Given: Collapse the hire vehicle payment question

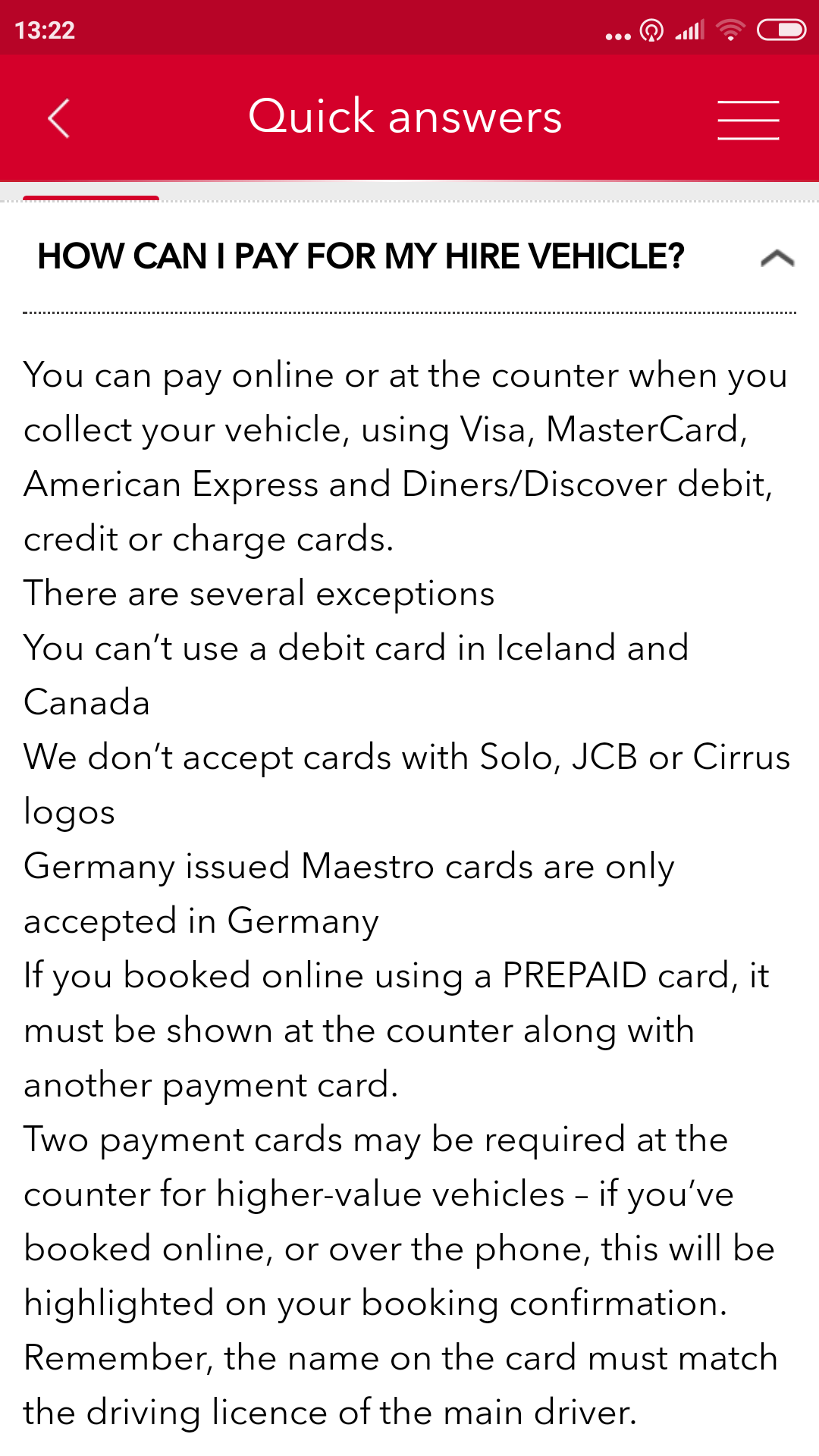Looking at the screenshot, I should (x=777, y=258).
